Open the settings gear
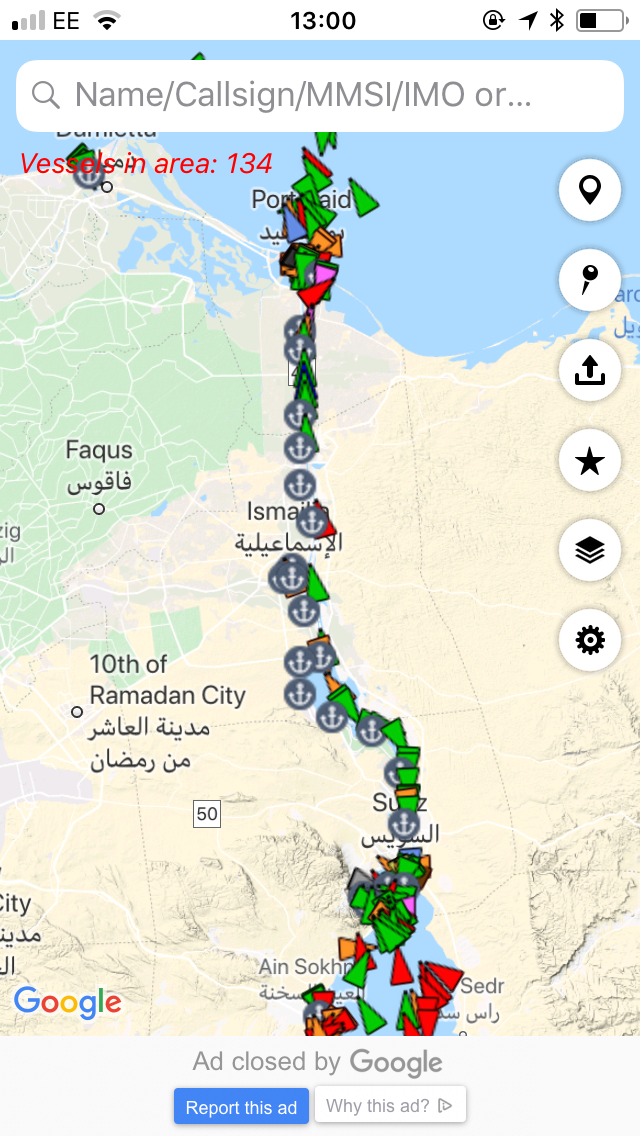 [x=590, y=640]
